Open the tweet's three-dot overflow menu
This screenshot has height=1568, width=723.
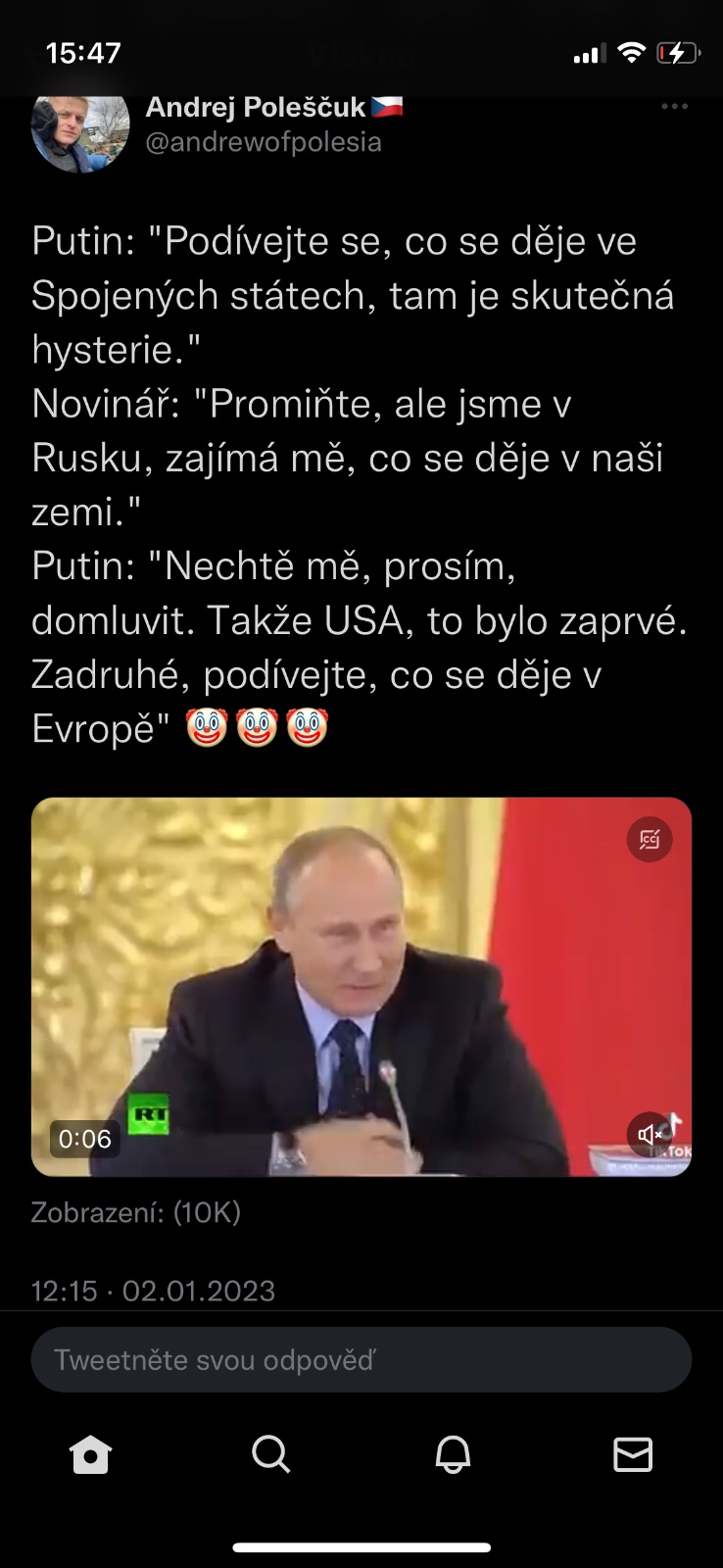674,106
